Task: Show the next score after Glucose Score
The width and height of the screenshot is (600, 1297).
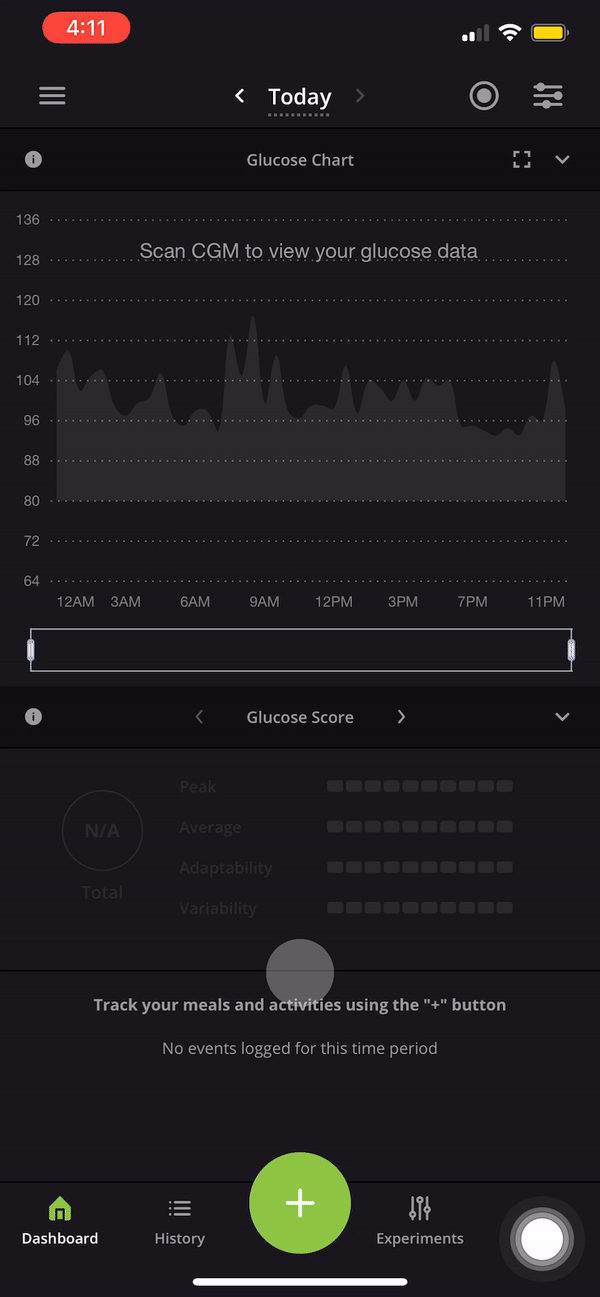Action: click(x=401, y=717)
